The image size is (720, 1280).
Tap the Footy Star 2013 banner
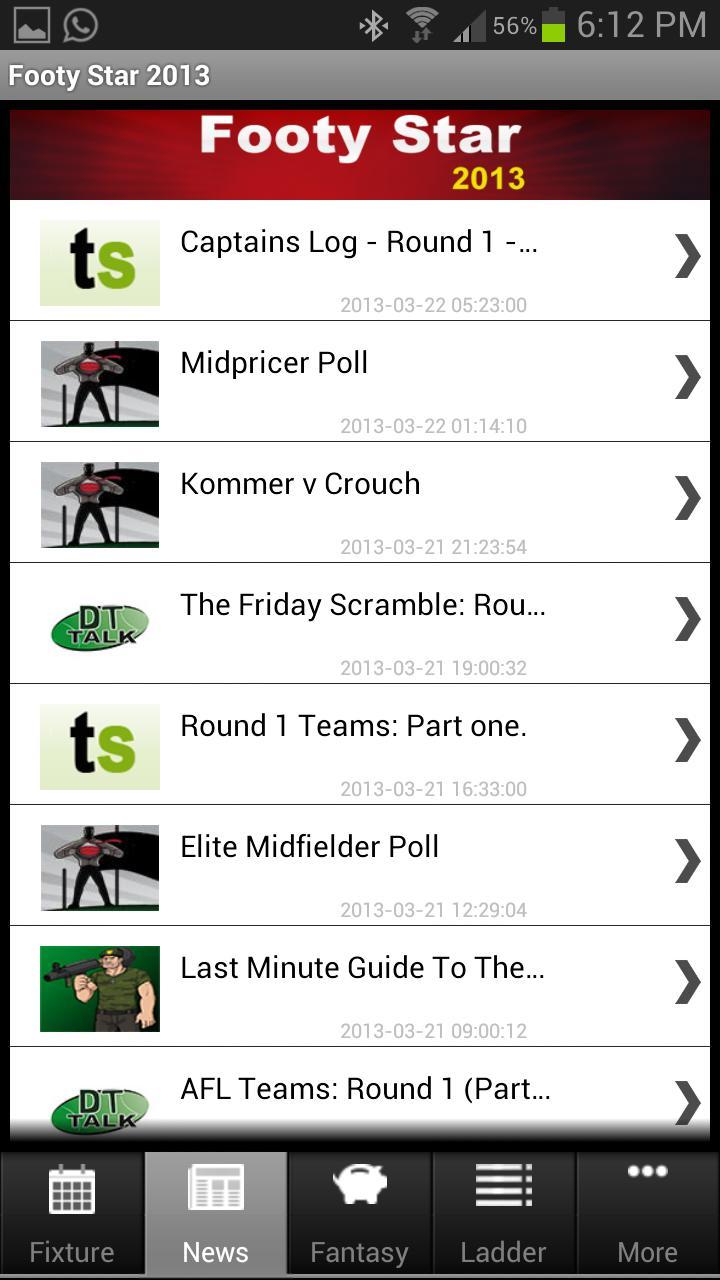(x=360, y=152)
